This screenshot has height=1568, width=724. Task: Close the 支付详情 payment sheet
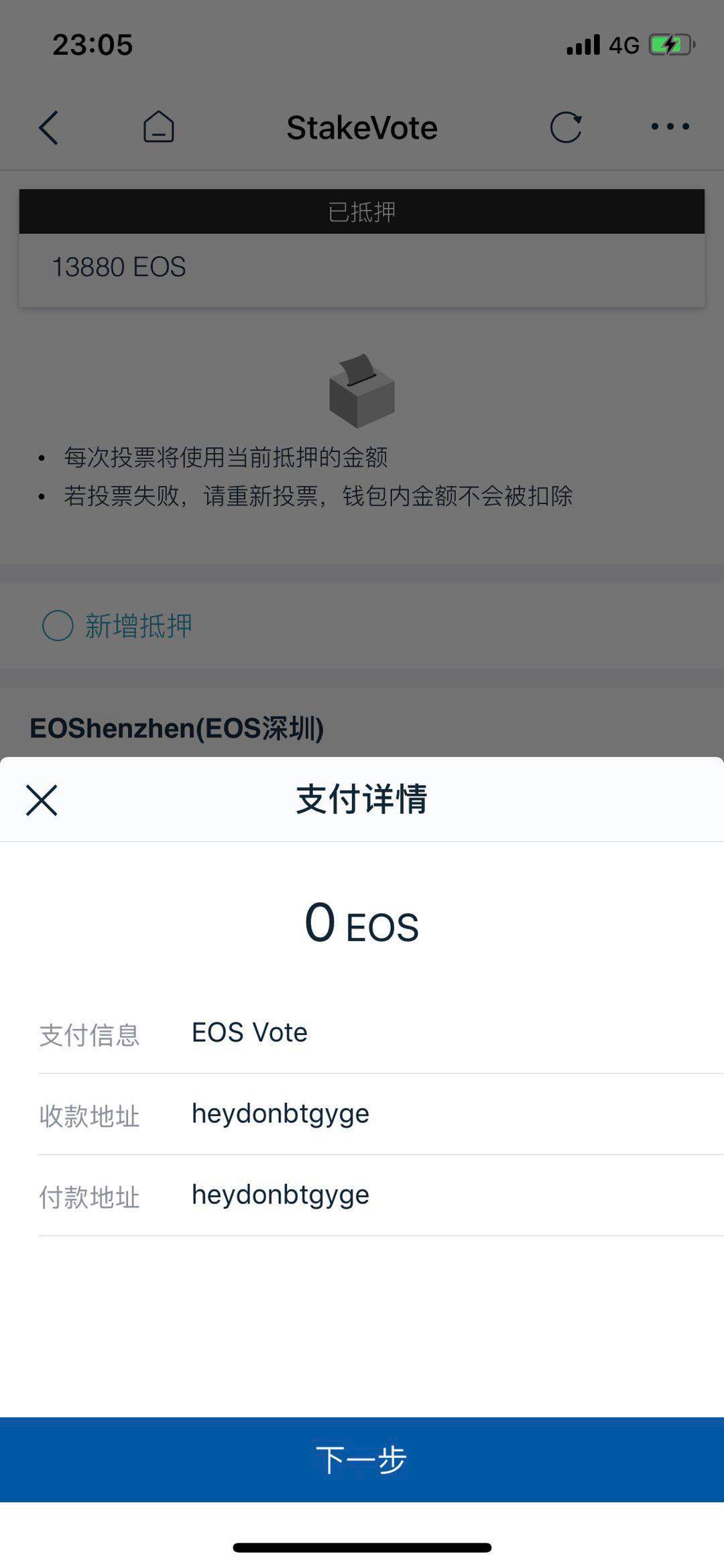coord(42,799)
